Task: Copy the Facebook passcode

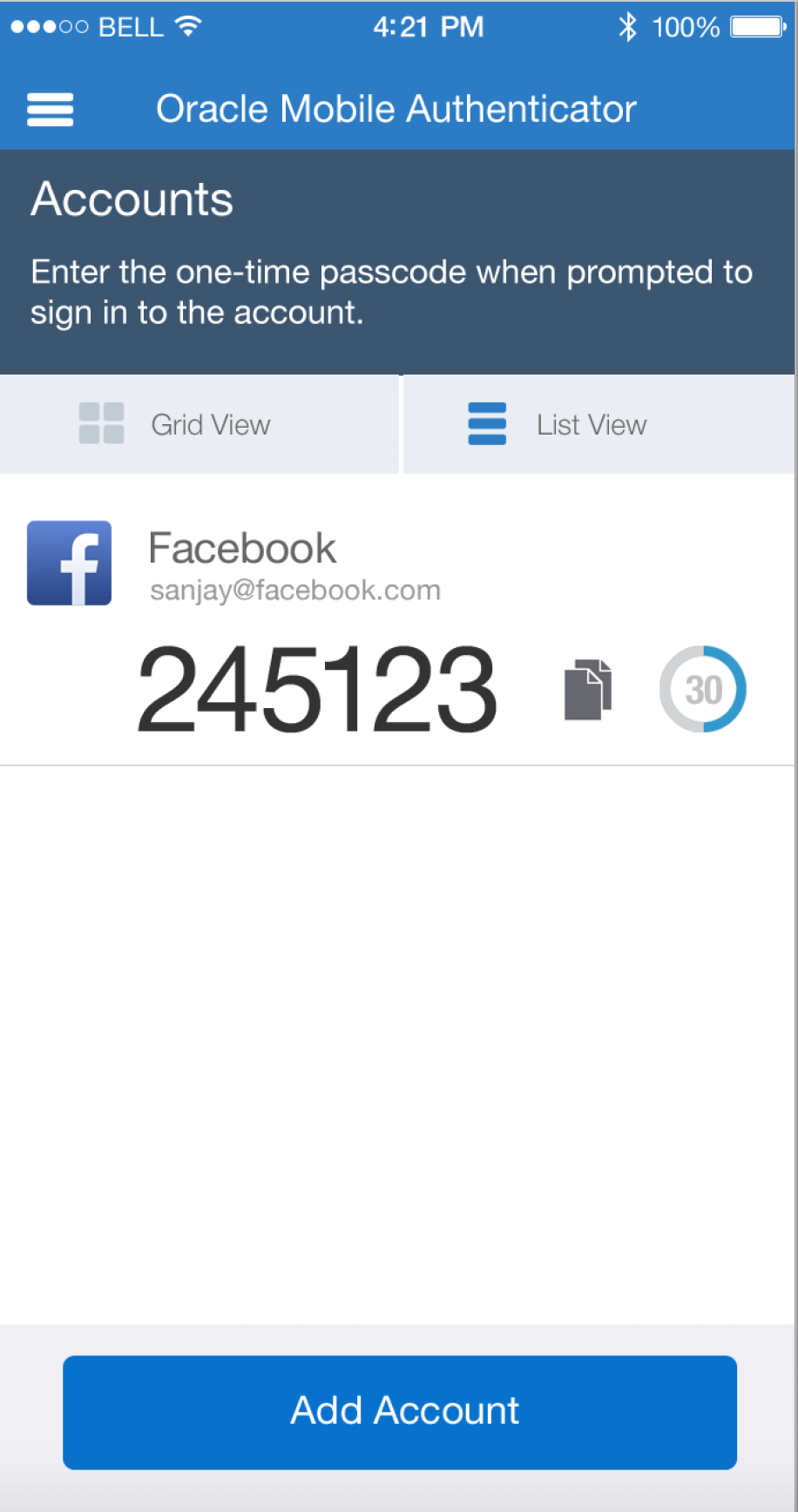Action: click(x=588, y=690)
